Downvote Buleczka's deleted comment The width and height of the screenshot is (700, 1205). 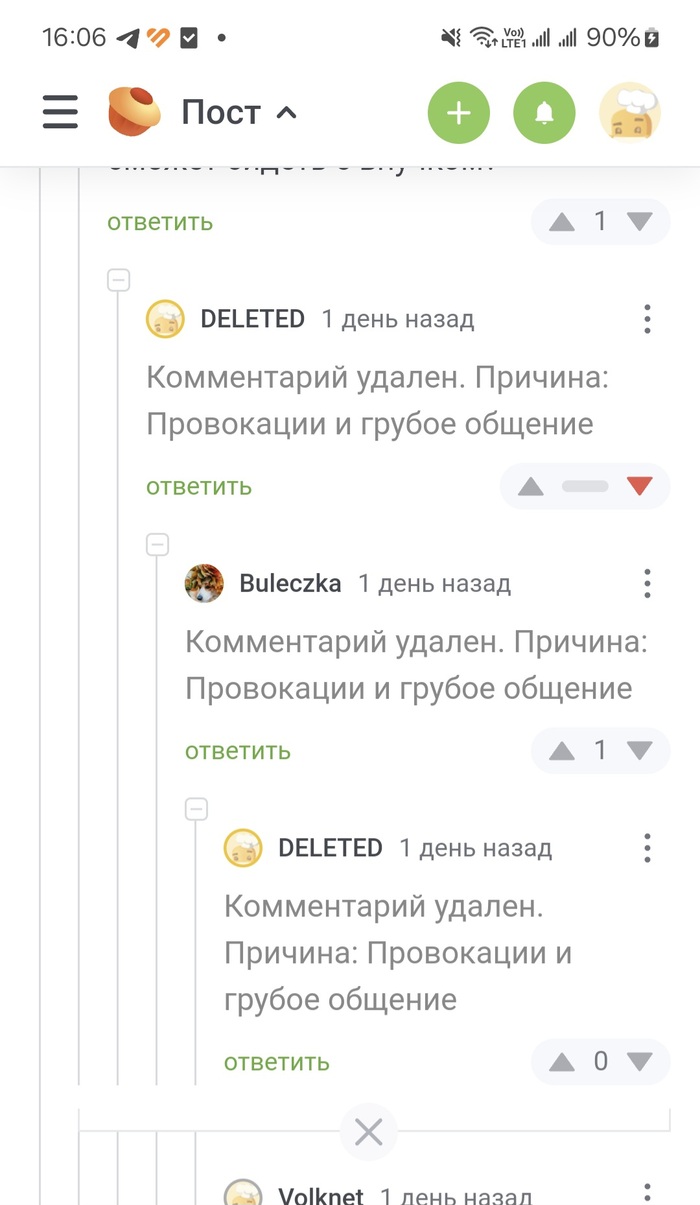tap(639, 751)
